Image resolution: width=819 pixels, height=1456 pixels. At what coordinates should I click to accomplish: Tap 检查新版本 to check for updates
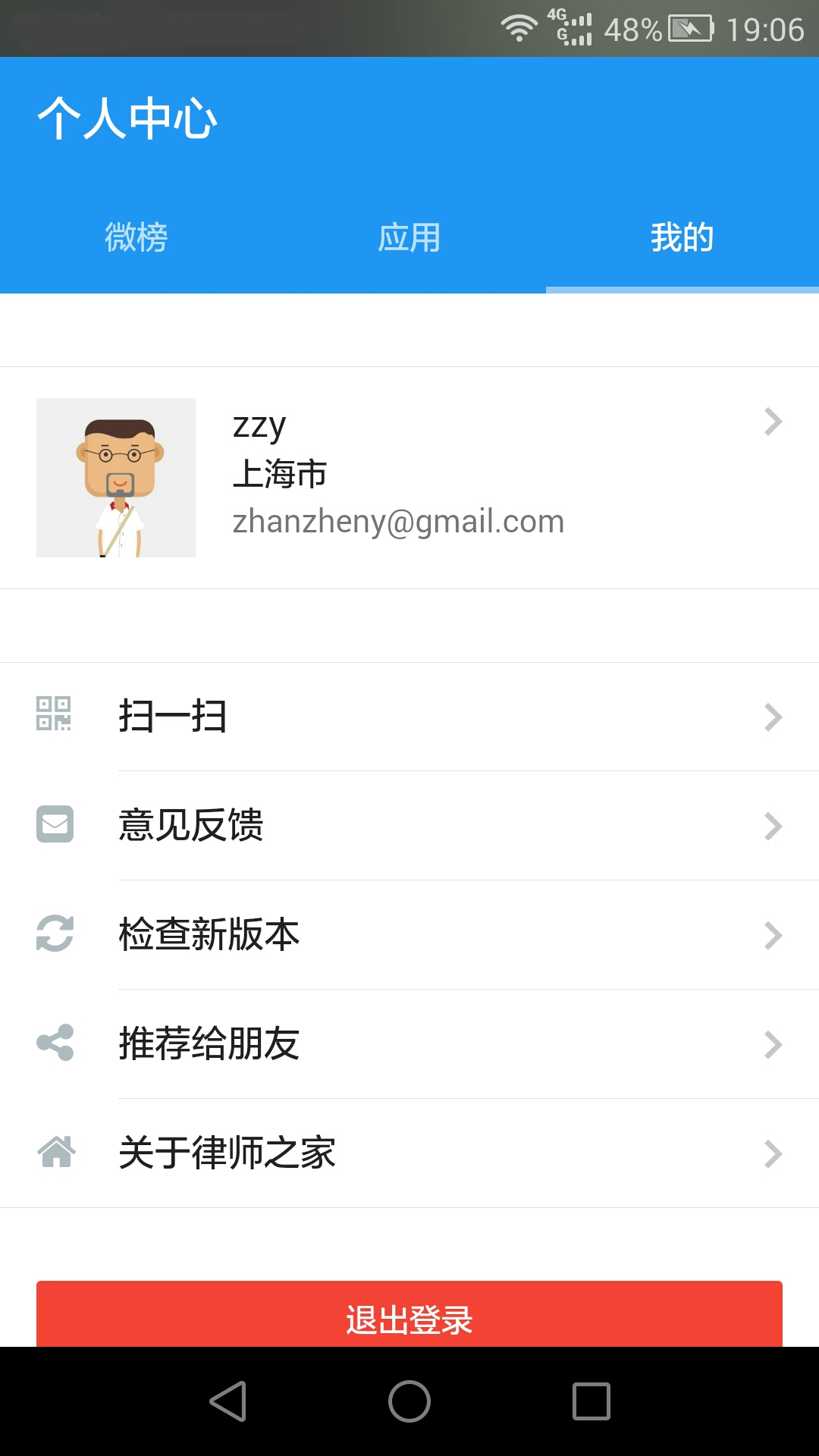coord(409,935)
